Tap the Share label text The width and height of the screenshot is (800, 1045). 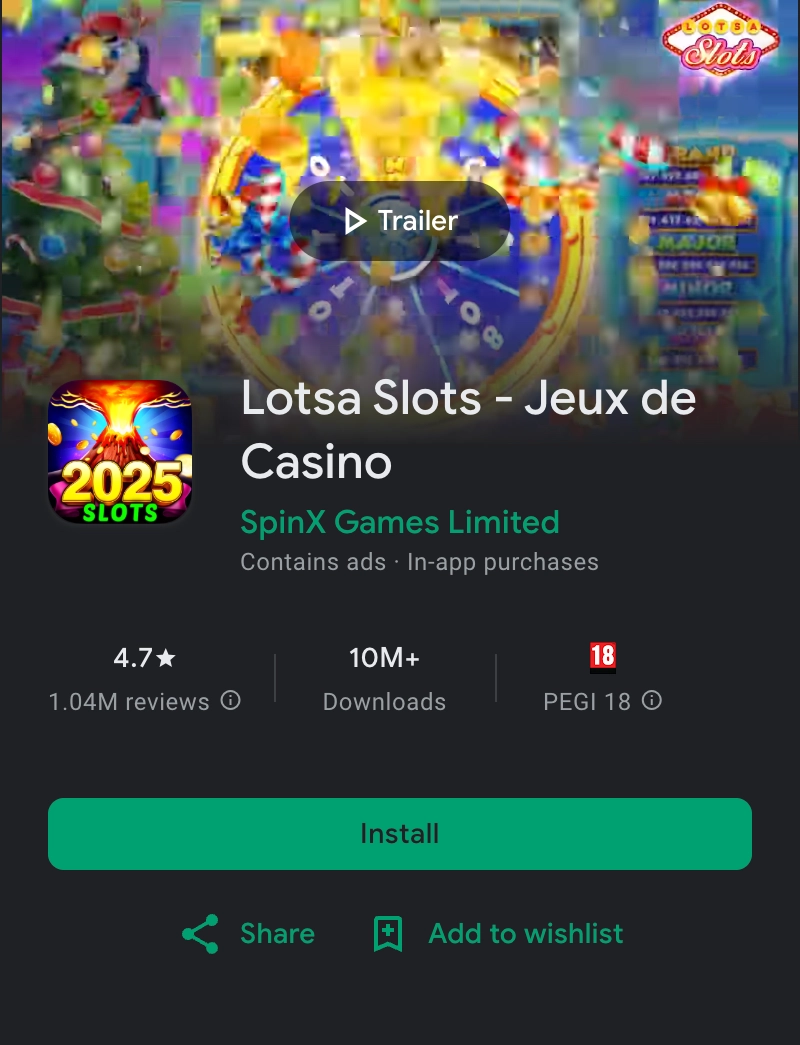click(x=276, y=933)
